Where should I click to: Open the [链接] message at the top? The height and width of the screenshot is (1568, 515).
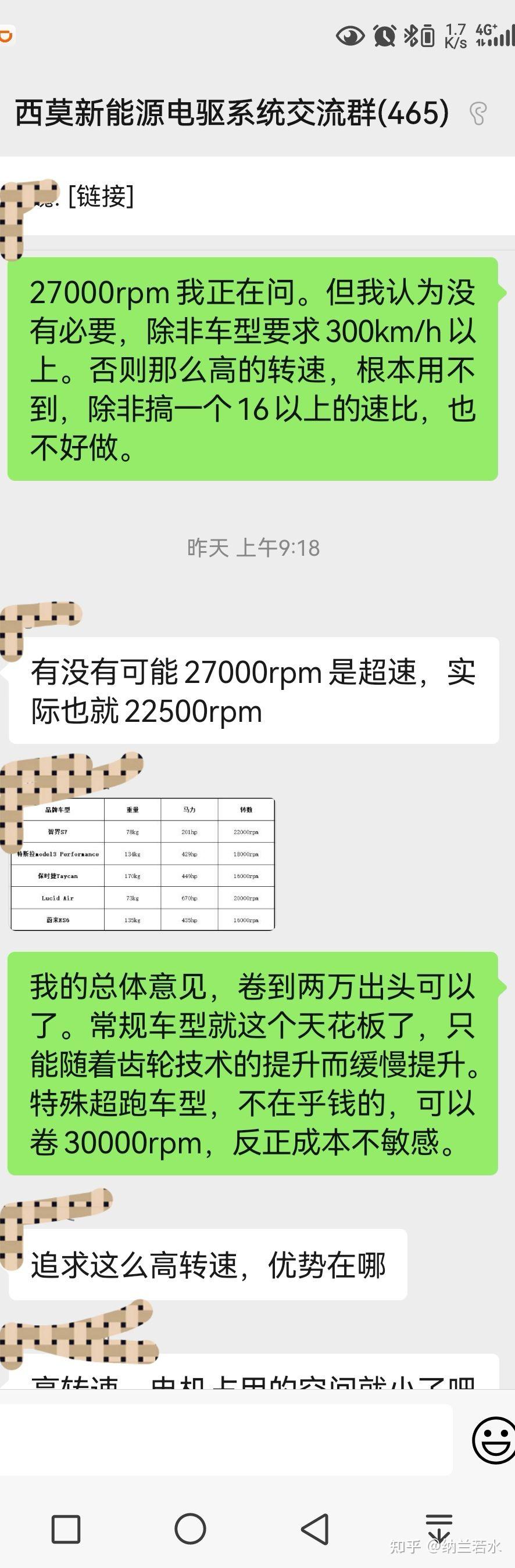point(101,197)
